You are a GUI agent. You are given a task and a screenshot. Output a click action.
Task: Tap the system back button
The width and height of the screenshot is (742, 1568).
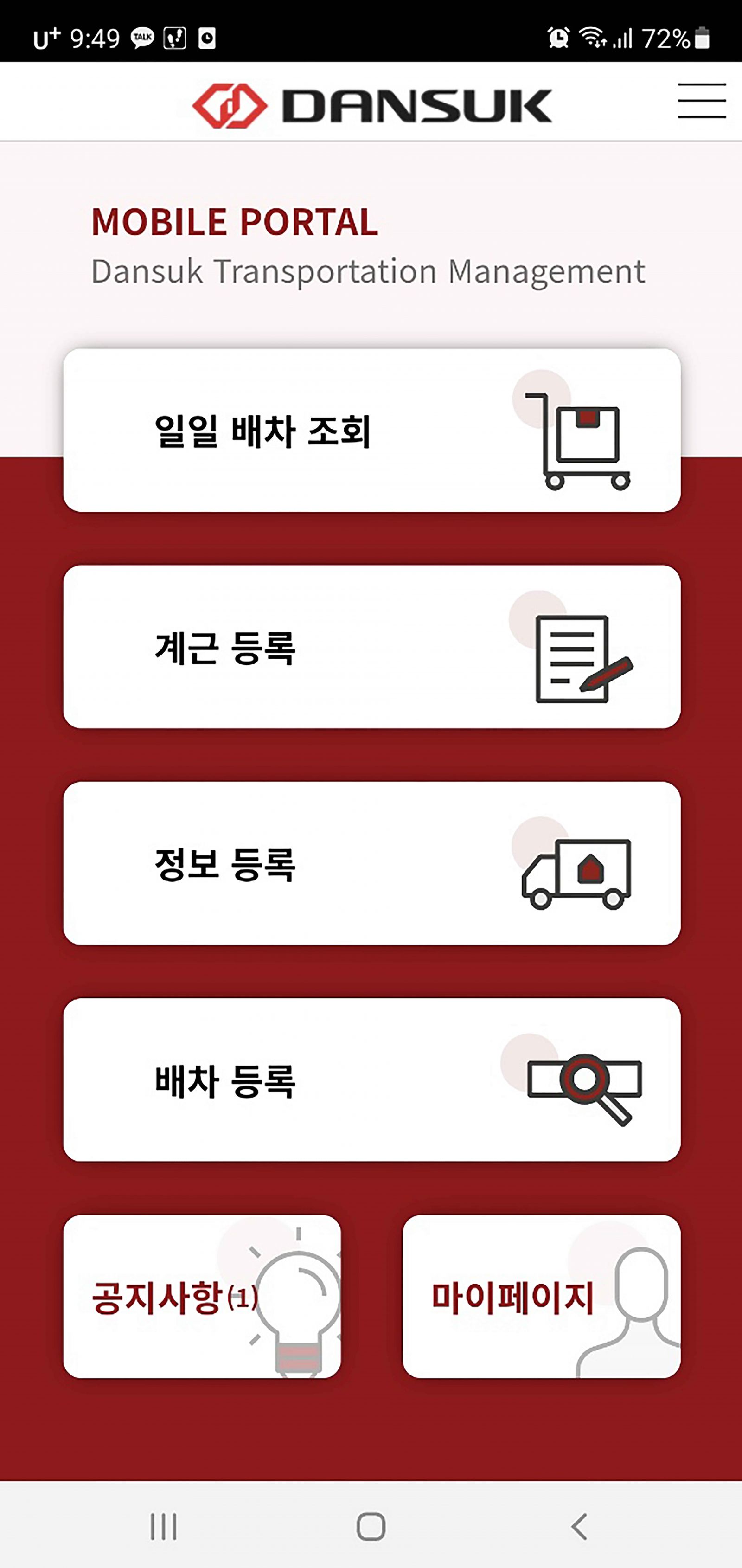(579, 1527)
